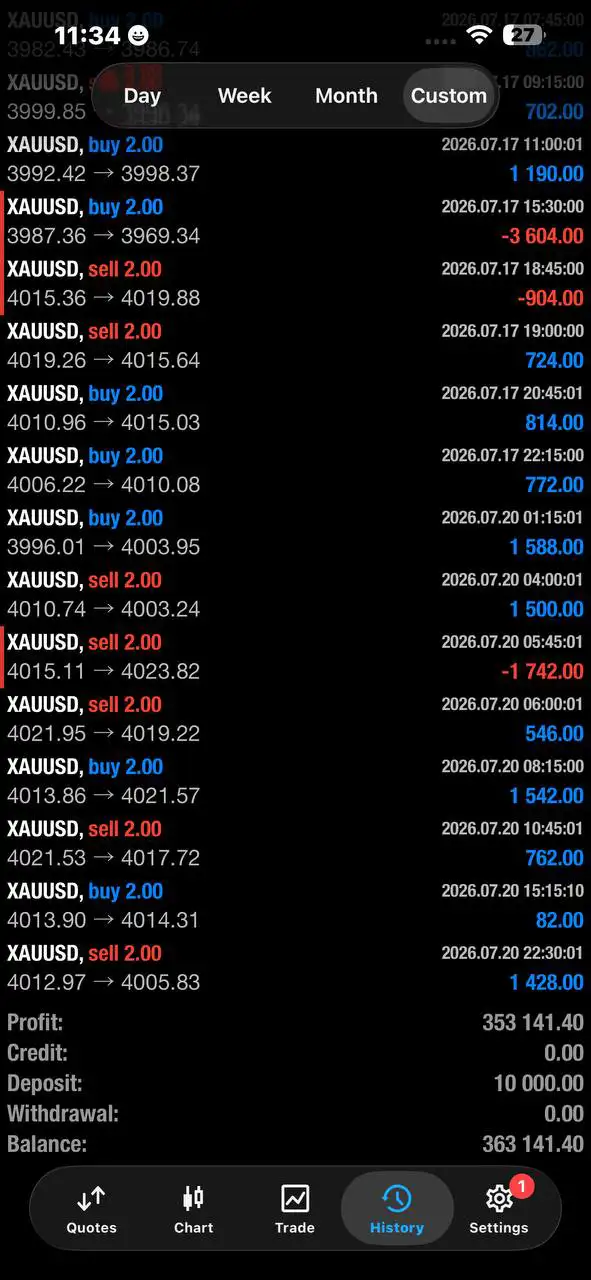591x1280 pixels.
Task: Tap the Custom period filter
Action: (448, 96)
